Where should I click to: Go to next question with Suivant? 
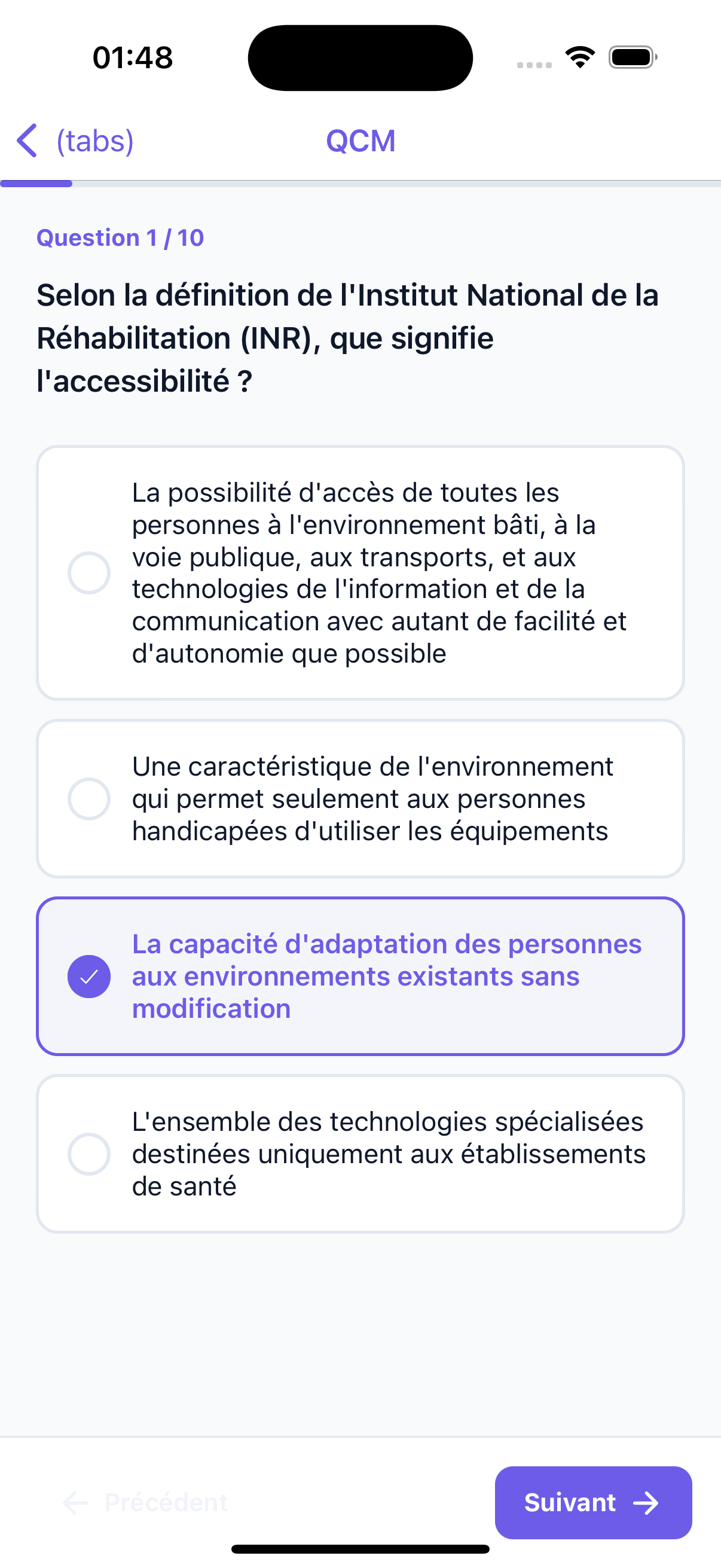point(592,1503)
